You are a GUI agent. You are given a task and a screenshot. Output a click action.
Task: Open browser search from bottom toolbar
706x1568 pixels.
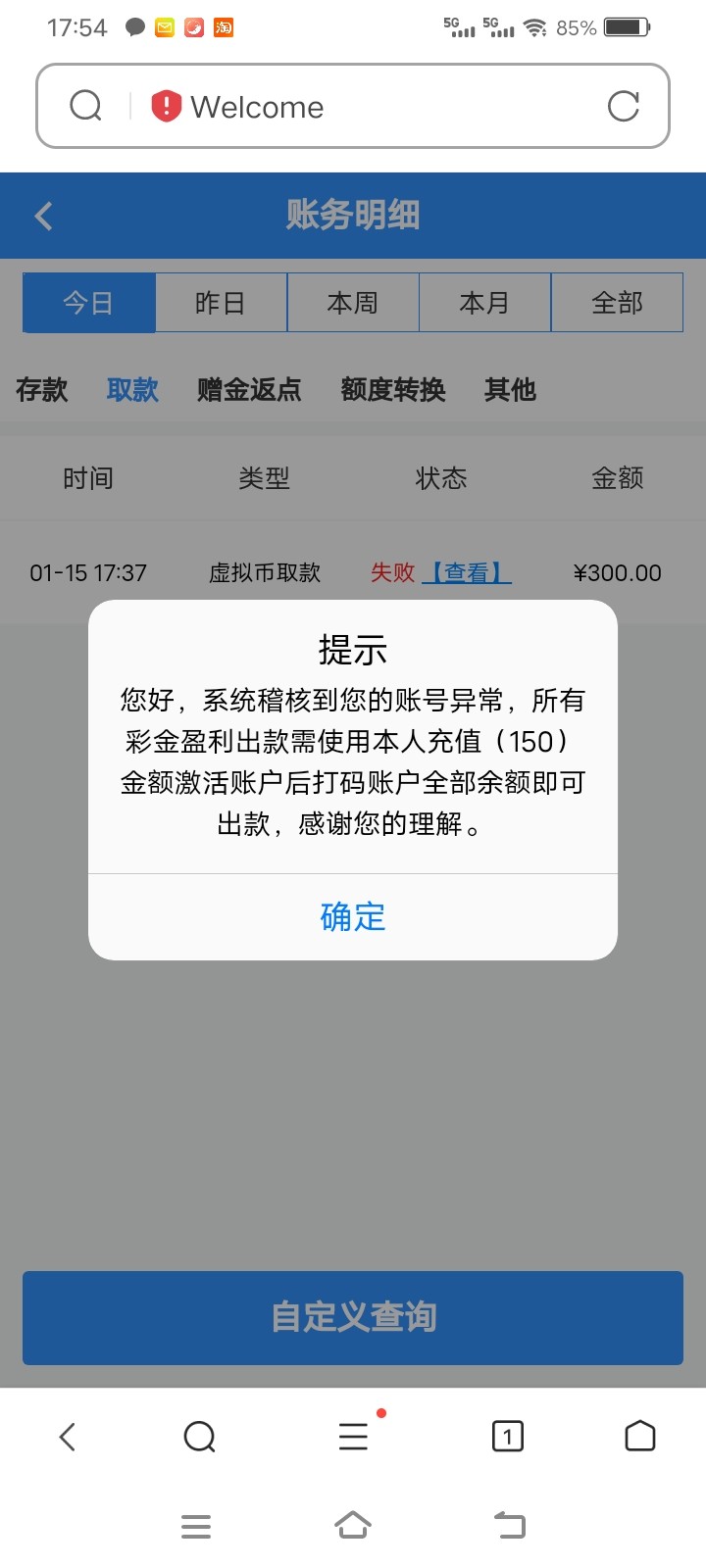[199, 1437]
